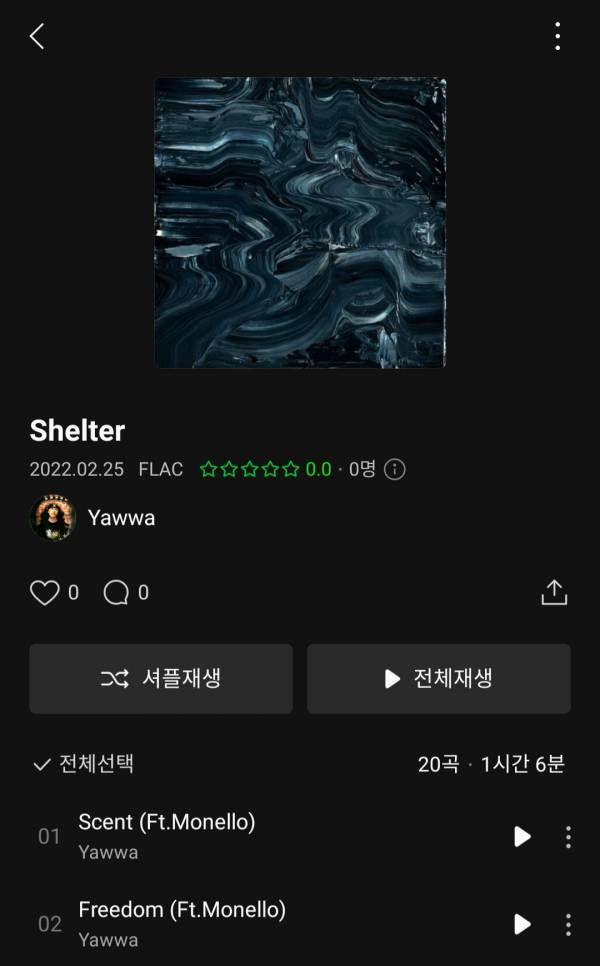Open the album comments
Viewport: 600px width, 966px height.
(117, 593)
